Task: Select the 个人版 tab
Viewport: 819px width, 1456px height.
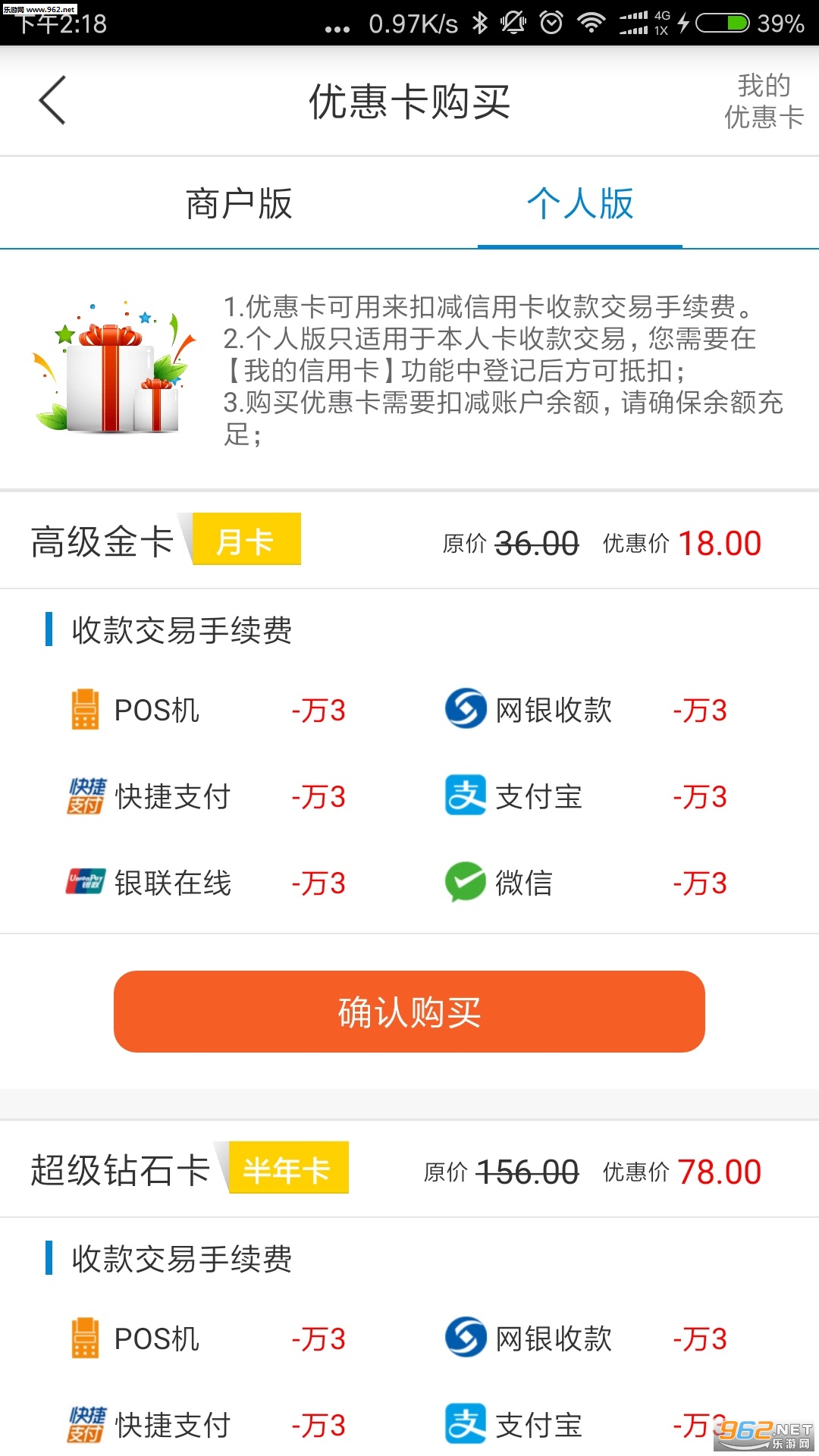Action: pos(580,204)
